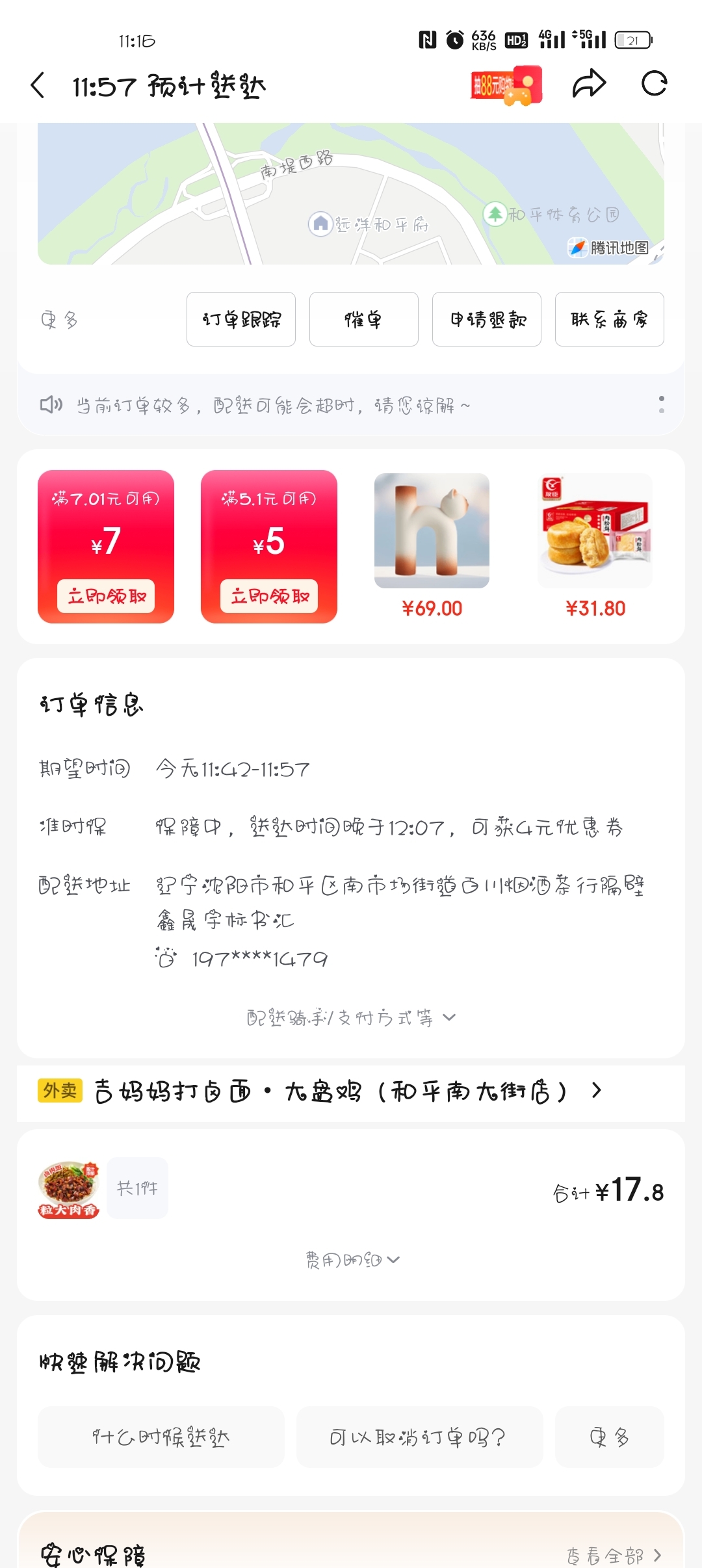Refresh the order status
Image resolution: width=702 pixels, height=1568 pixels.
coord(654,84)
